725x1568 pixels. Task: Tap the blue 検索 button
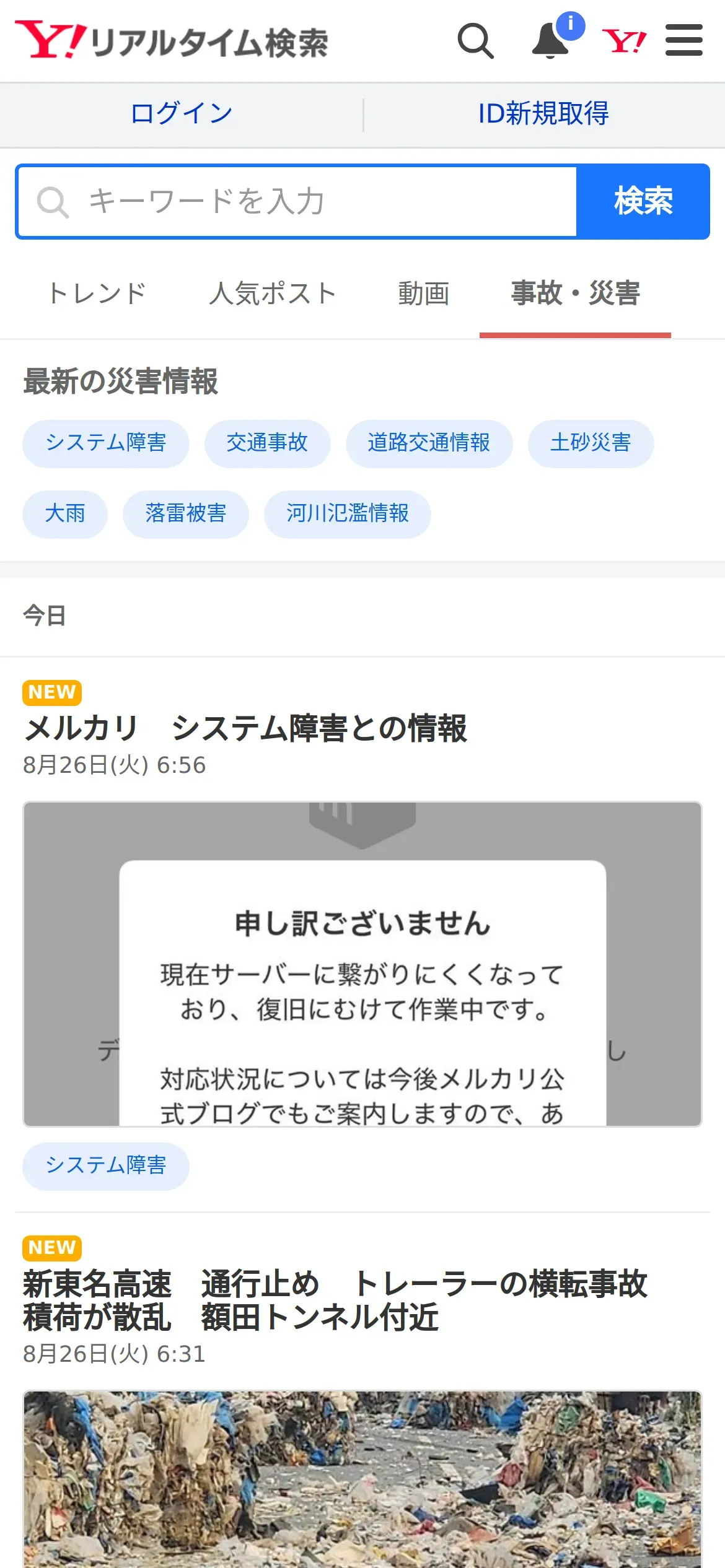[643, 202]
